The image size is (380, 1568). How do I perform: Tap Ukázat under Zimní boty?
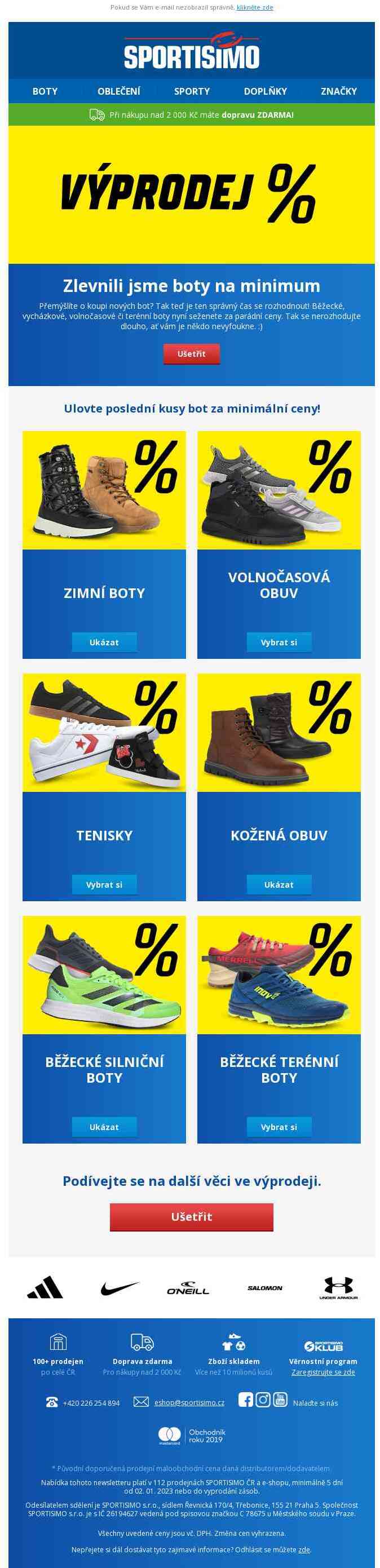(x=104, y=642)
